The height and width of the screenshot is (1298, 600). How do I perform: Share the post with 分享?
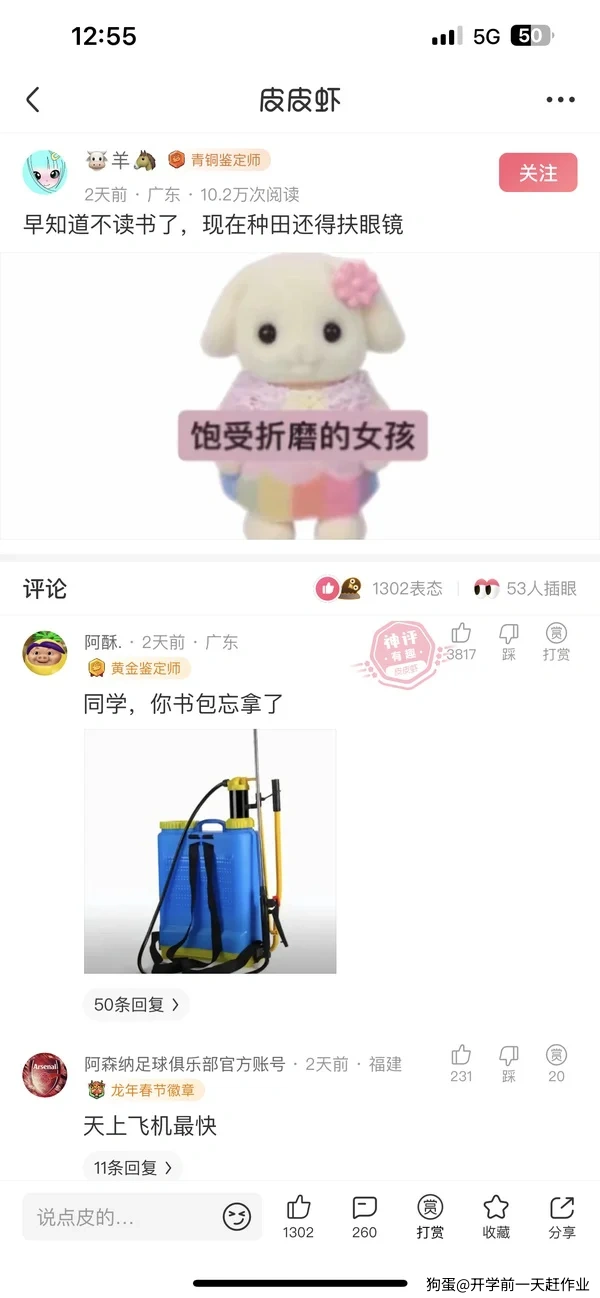point(562,1215)
